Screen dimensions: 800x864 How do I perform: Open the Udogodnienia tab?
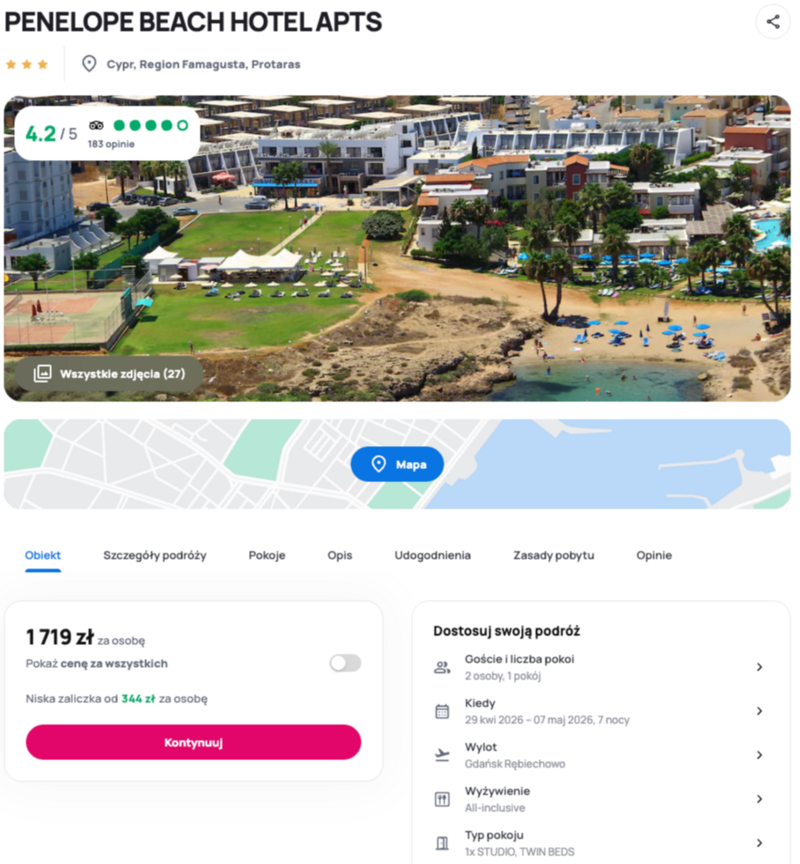[x=432, y=555]
